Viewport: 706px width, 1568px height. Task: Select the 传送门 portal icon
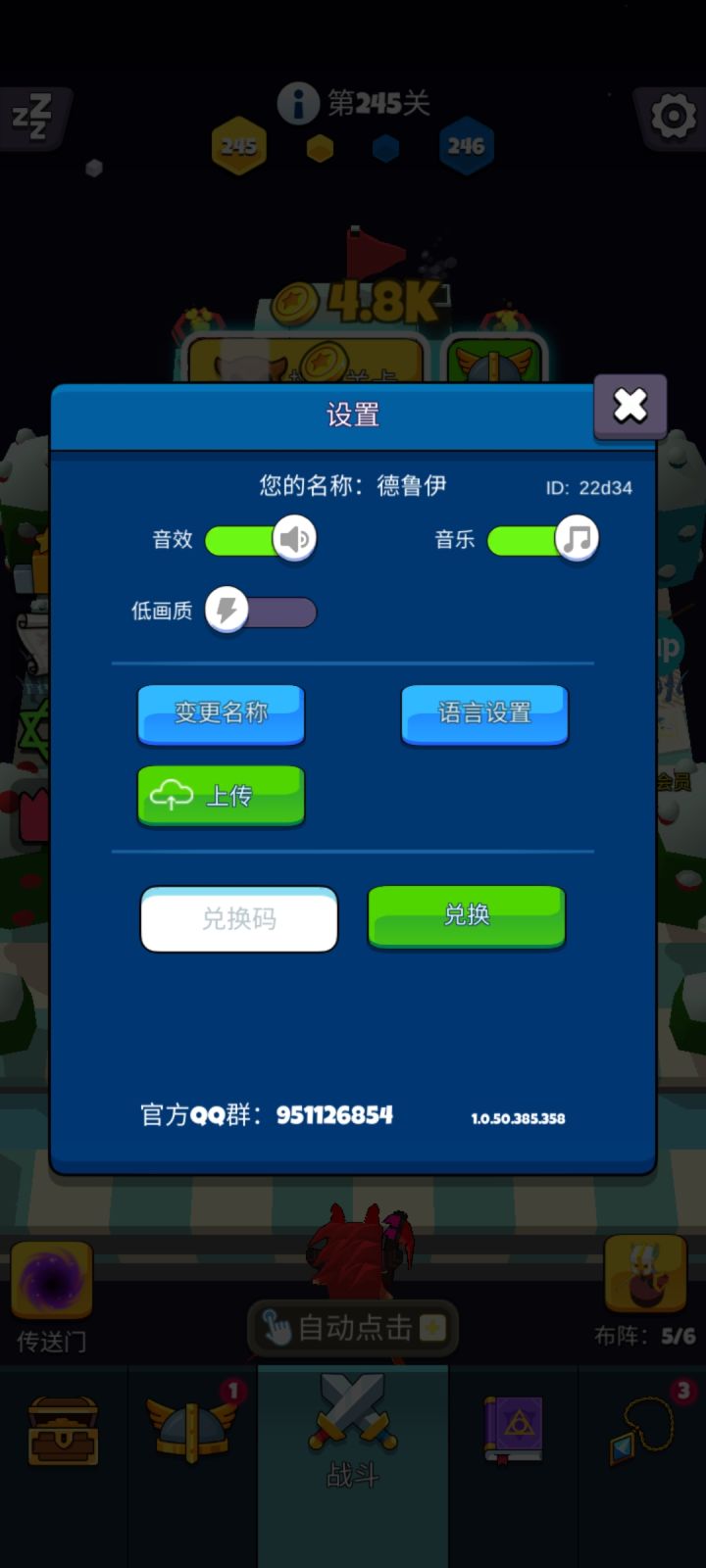pos(51,1281)
